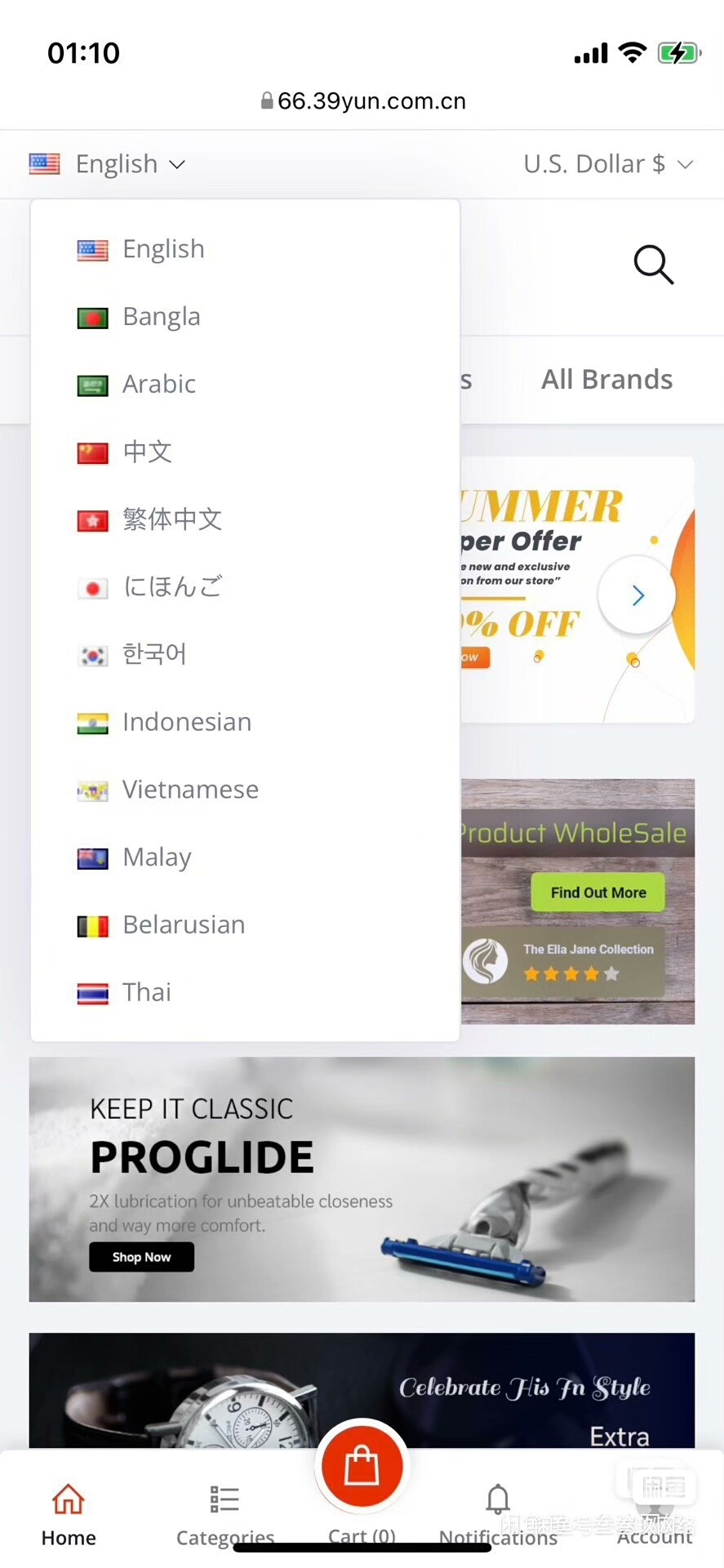Switch language to 中文

pos(147,452)
